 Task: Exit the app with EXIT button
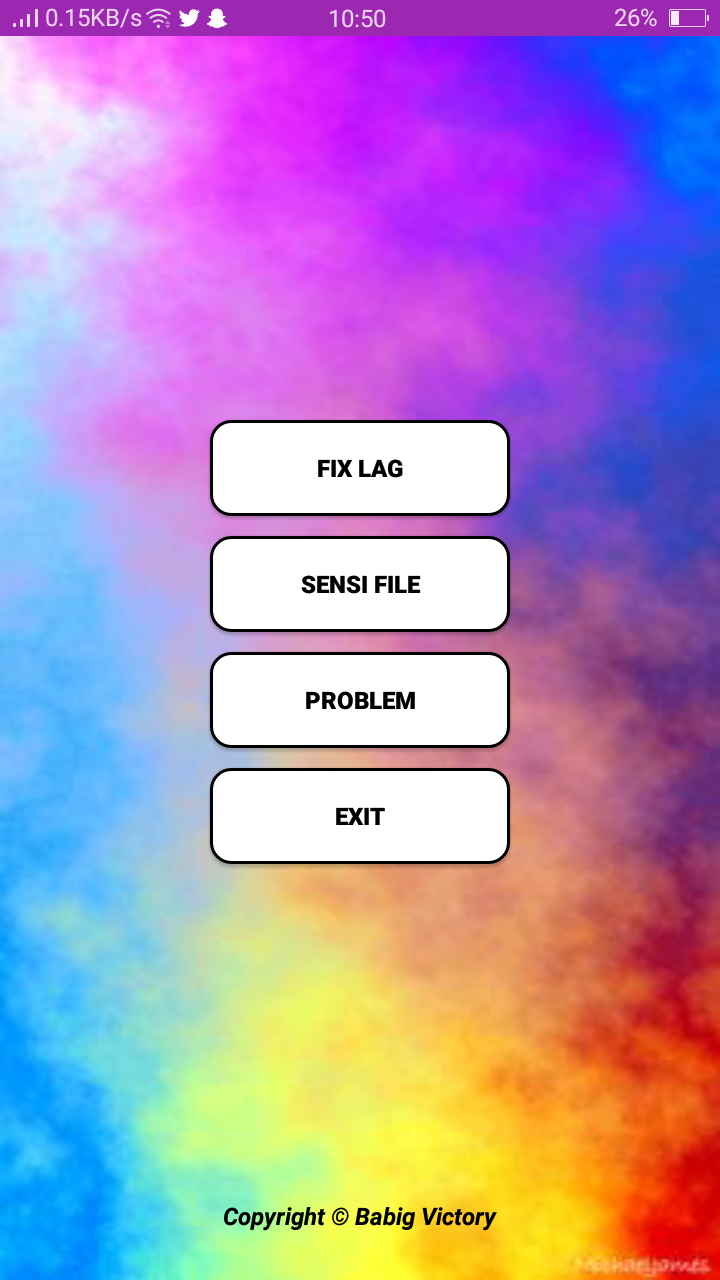360,816
